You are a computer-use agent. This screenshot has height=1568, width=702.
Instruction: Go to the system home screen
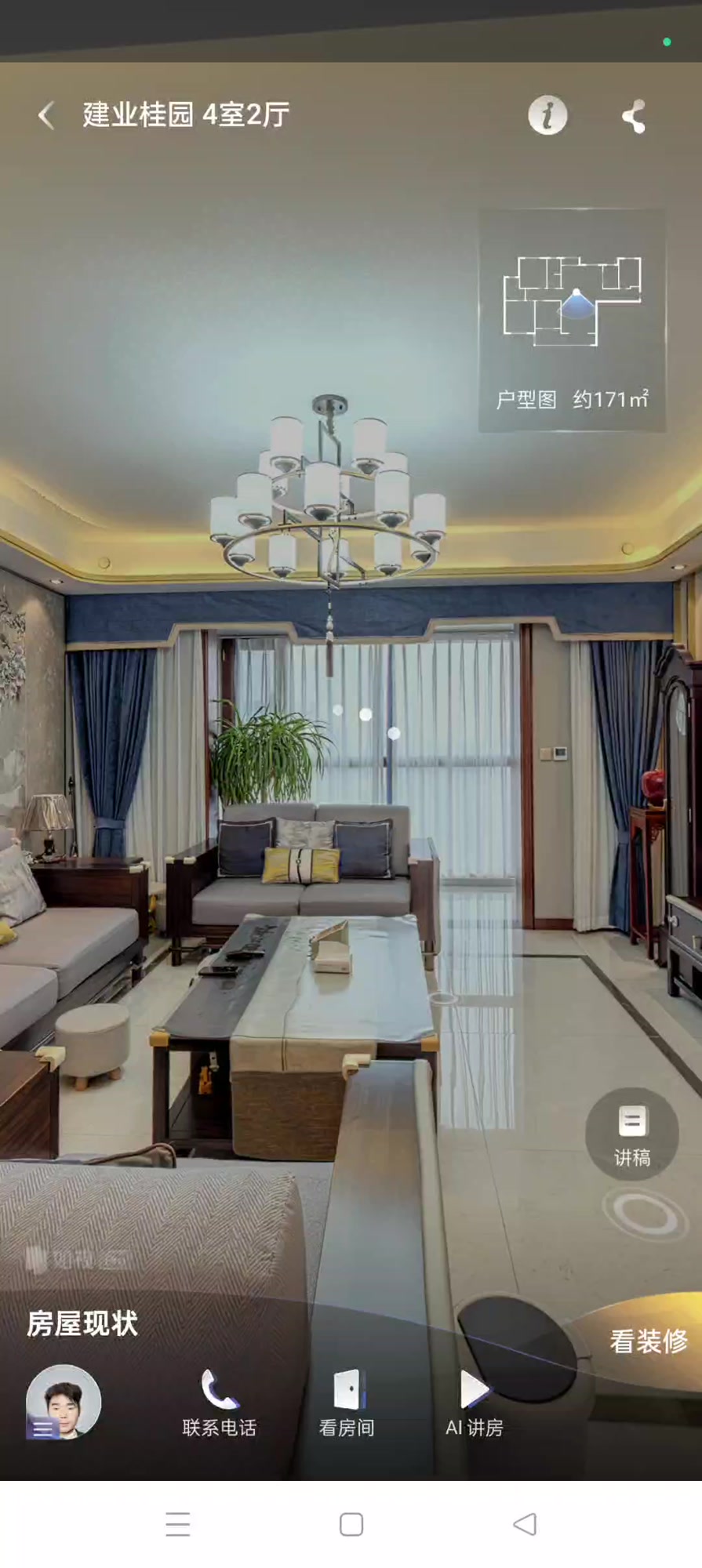[351, 1524]
